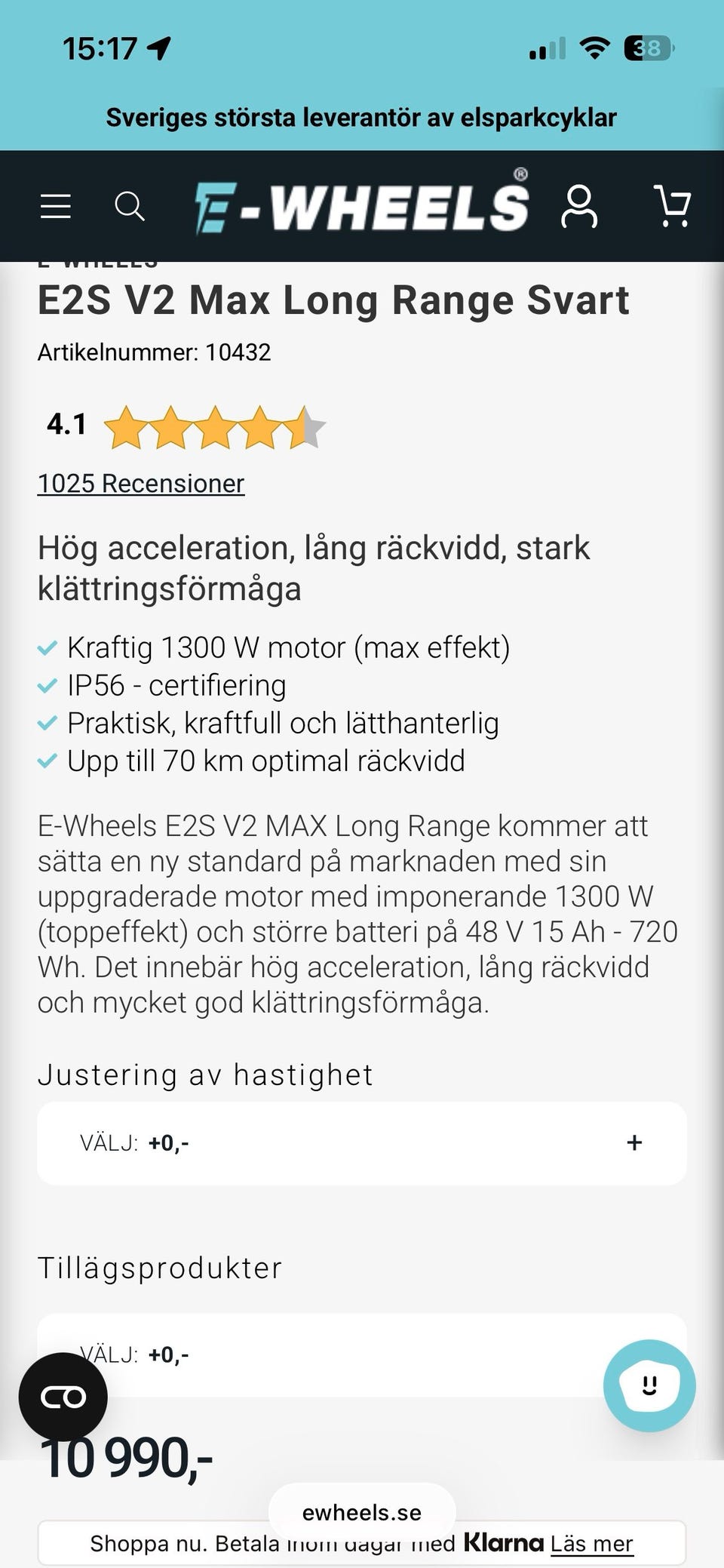724x1568 pixels.
Task: View the shopping cart
Action: tap(672, 206)
